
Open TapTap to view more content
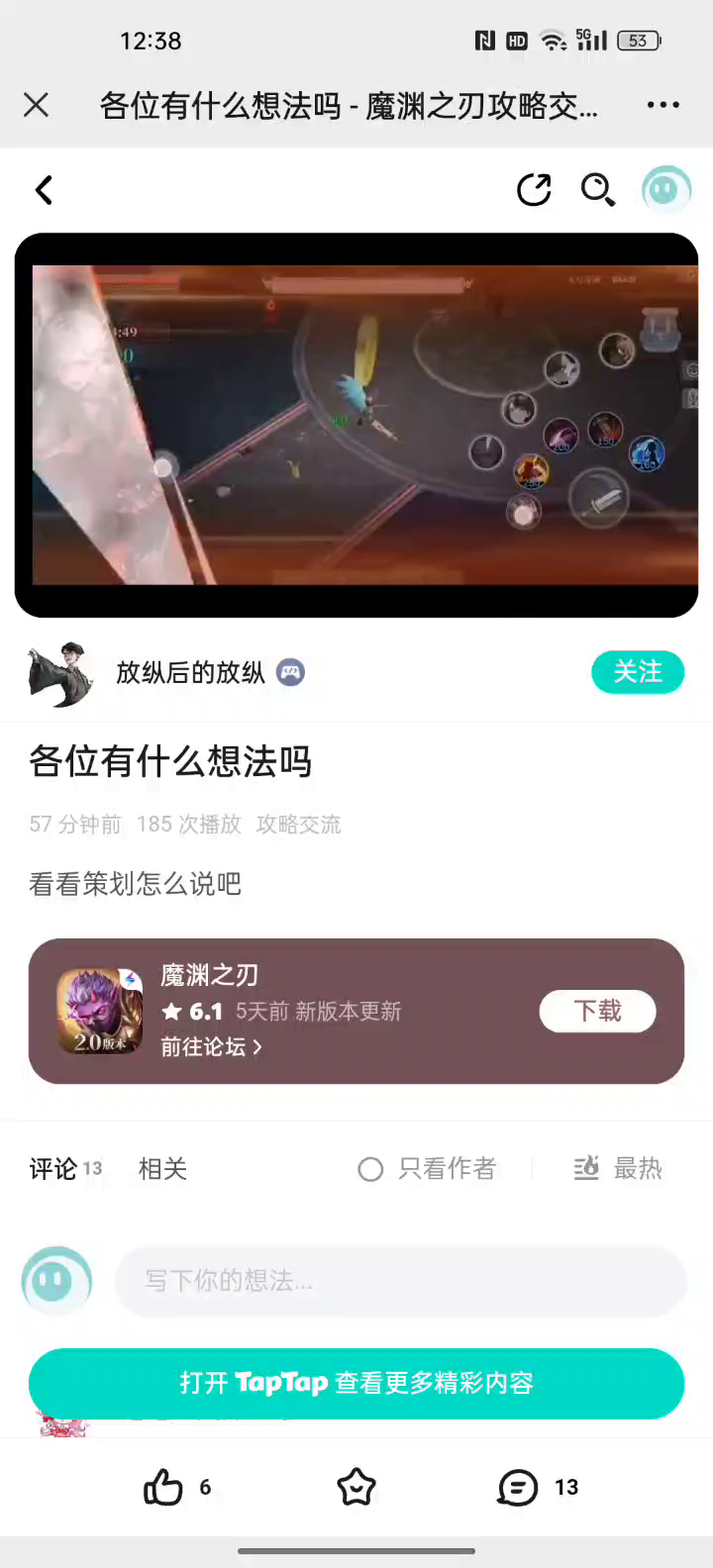point(356,1383)
